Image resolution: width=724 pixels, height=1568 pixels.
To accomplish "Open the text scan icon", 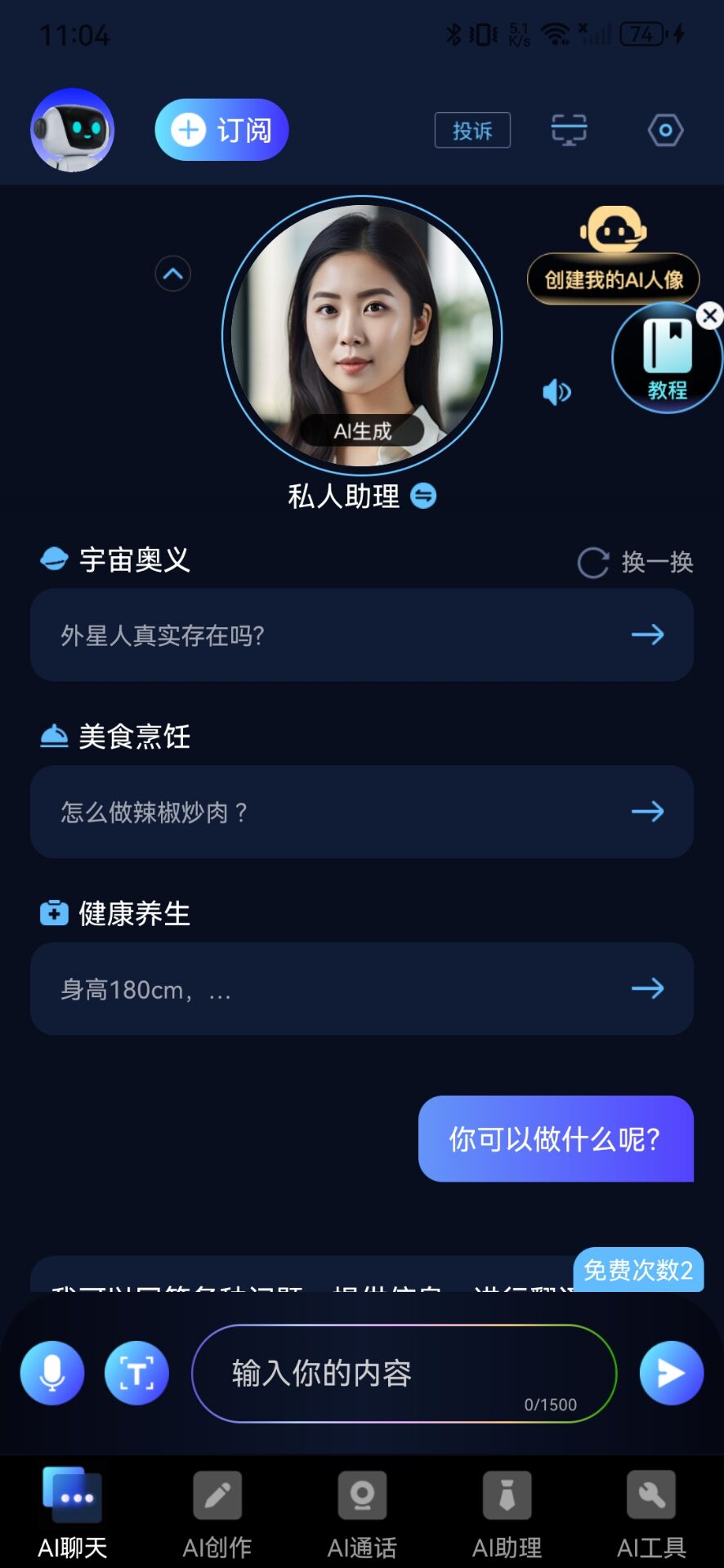I will coord(136,1374).
